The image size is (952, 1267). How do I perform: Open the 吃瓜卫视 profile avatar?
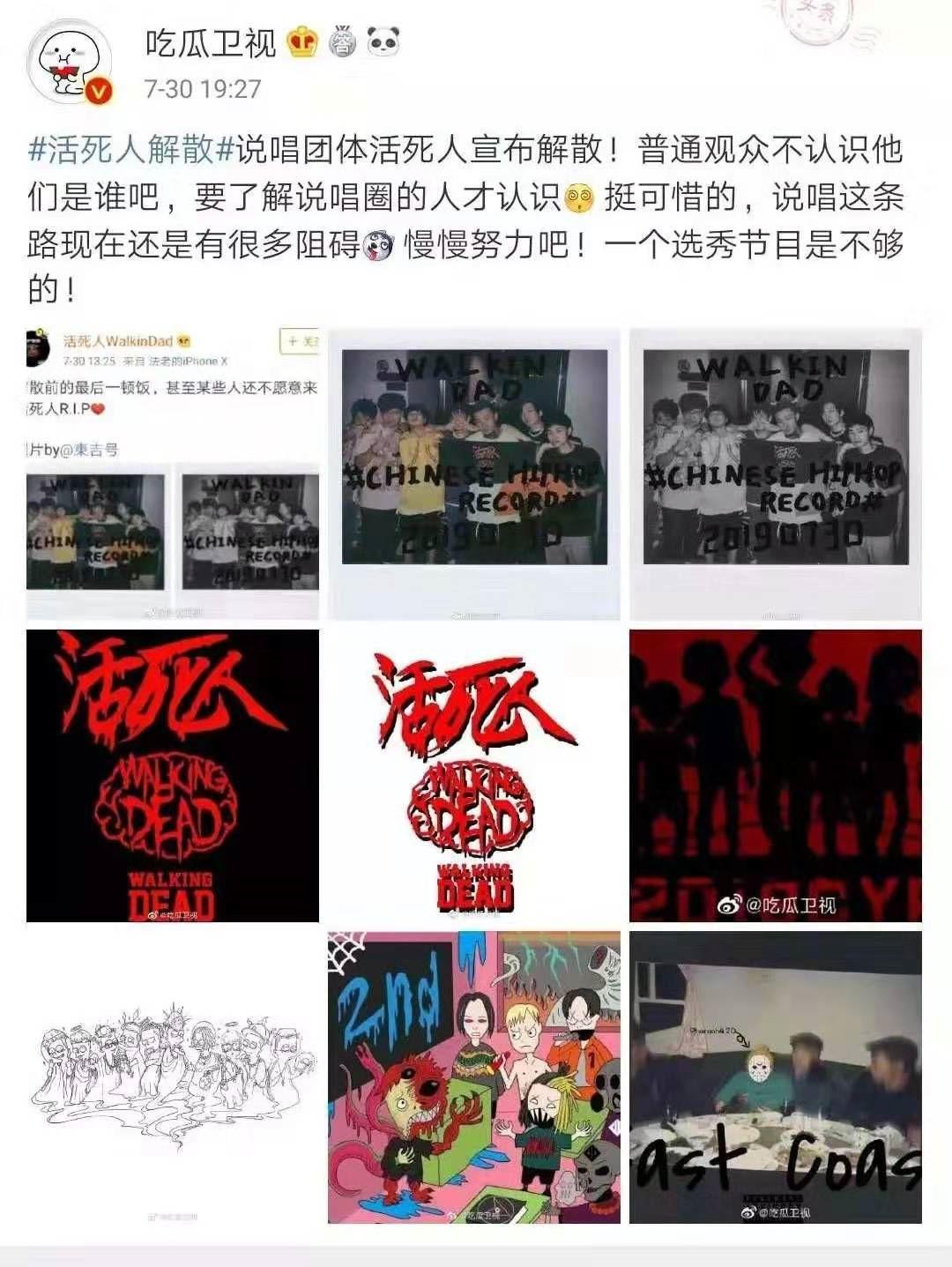click(x=71, y=62)
